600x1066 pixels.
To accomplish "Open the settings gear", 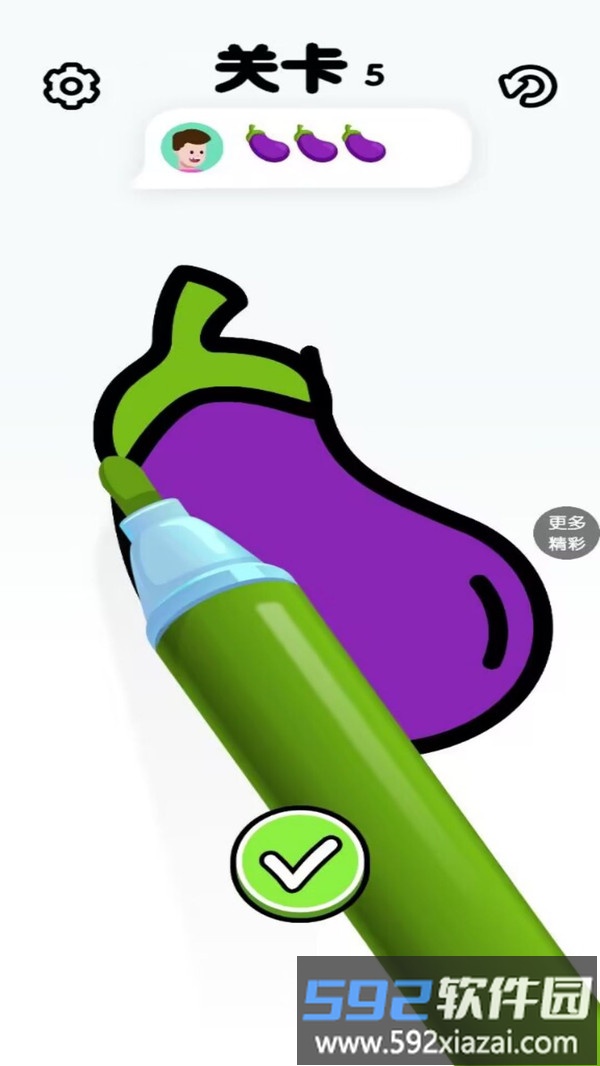I will click(x=72, y=87).
